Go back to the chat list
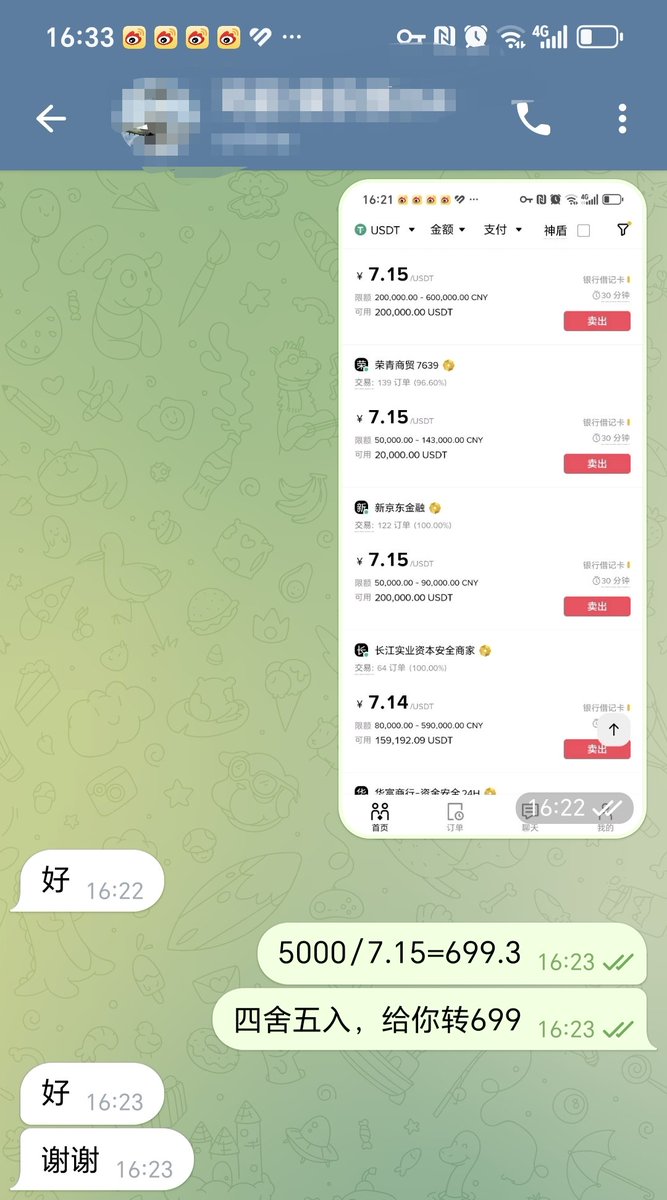The image size is (667, 1200). (x=51, y=119)
